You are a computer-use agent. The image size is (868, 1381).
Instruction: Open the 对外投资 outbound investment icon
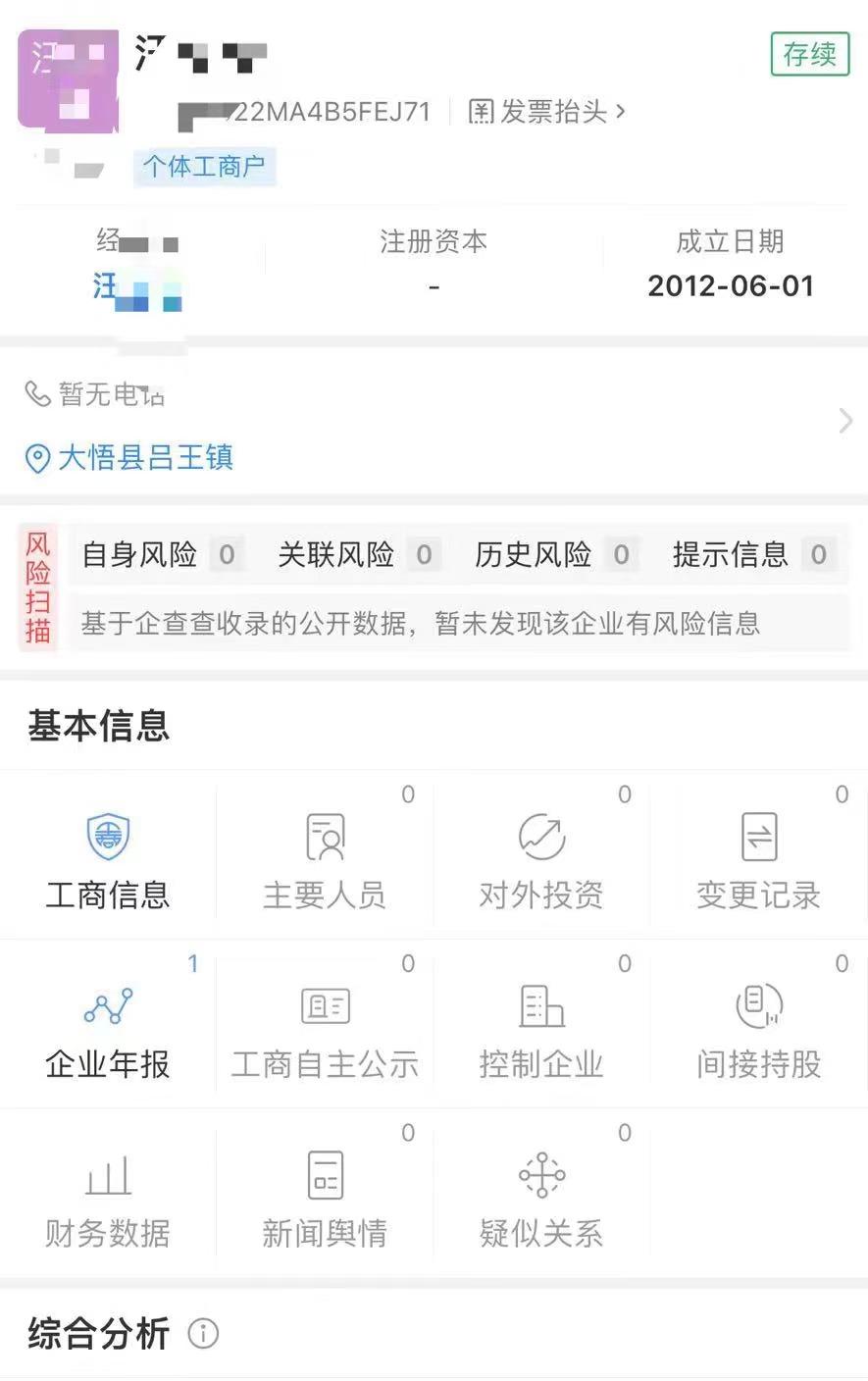(x=541, y=855)
